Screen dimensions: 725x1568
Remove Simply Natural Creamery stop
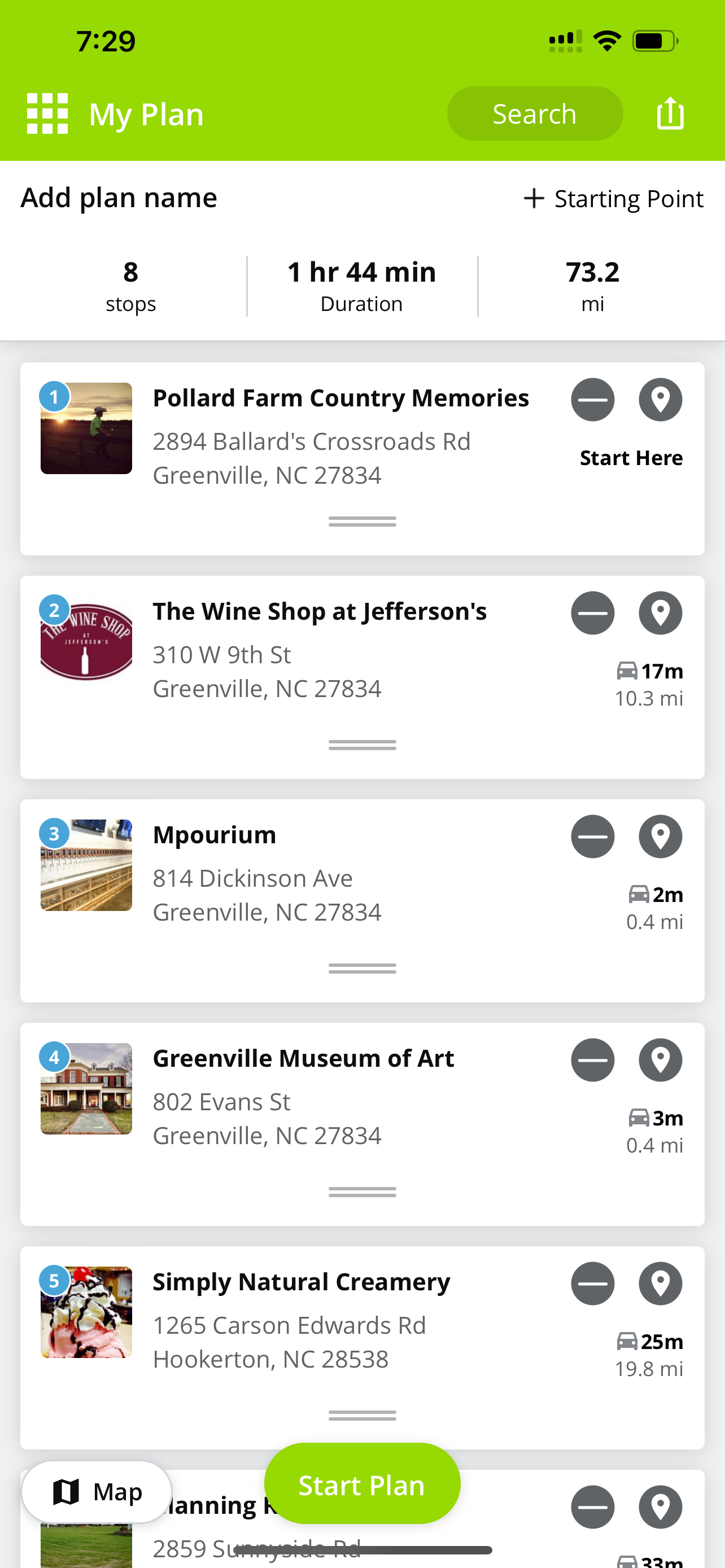click(x=592, y=1283)
